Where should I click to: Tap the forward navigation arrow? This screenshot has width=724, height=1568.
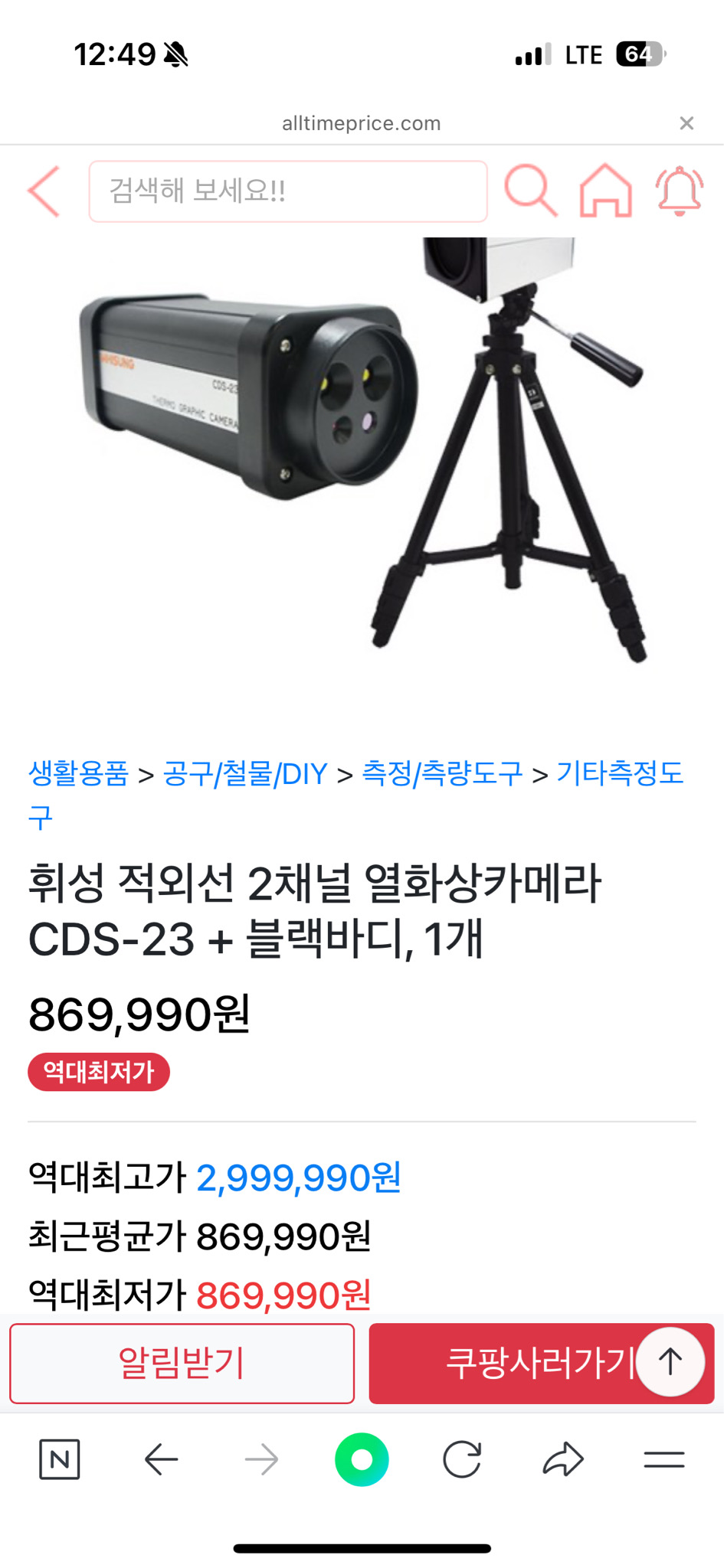[261, 1459]
